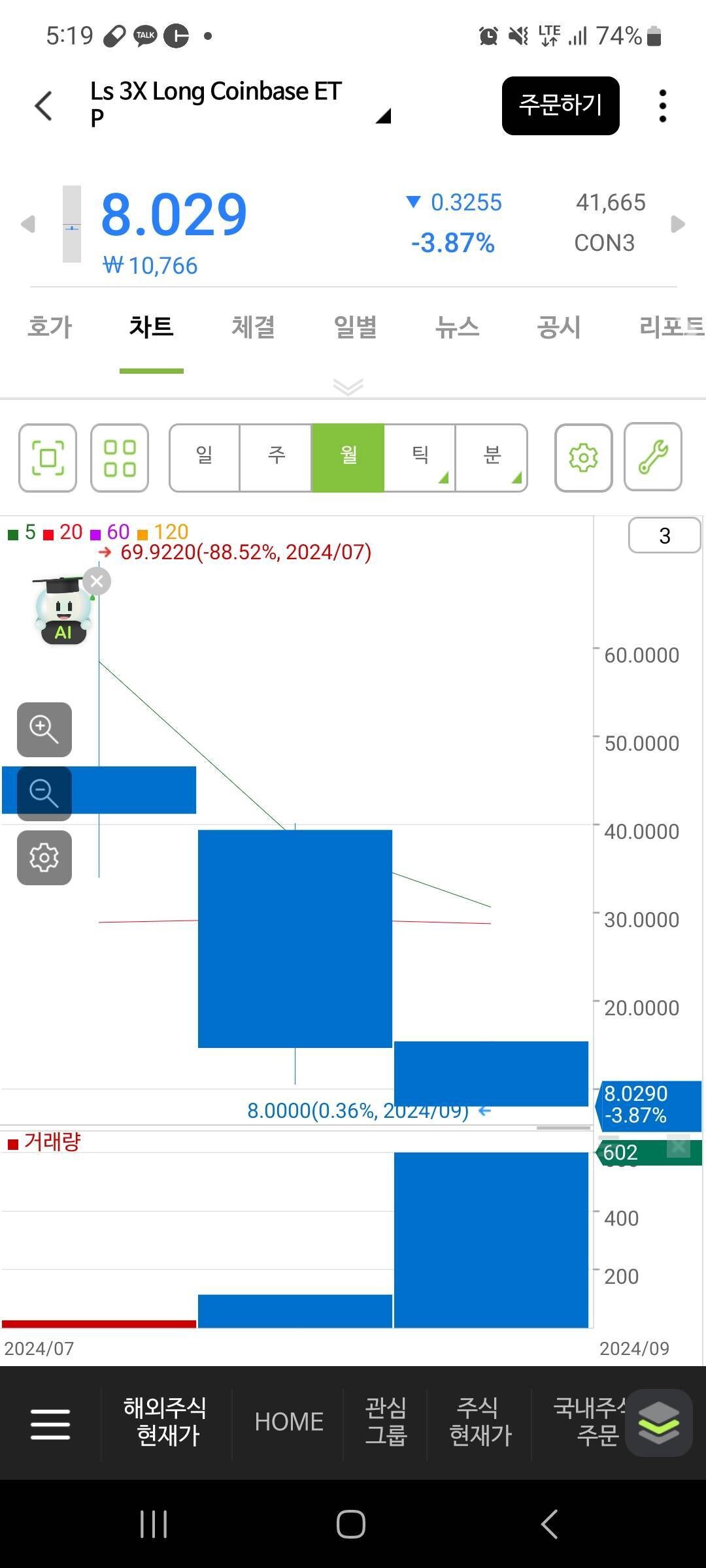The image size is (706, 1568).
Task: Open the 일별 tab
Action: pos(355,327)
